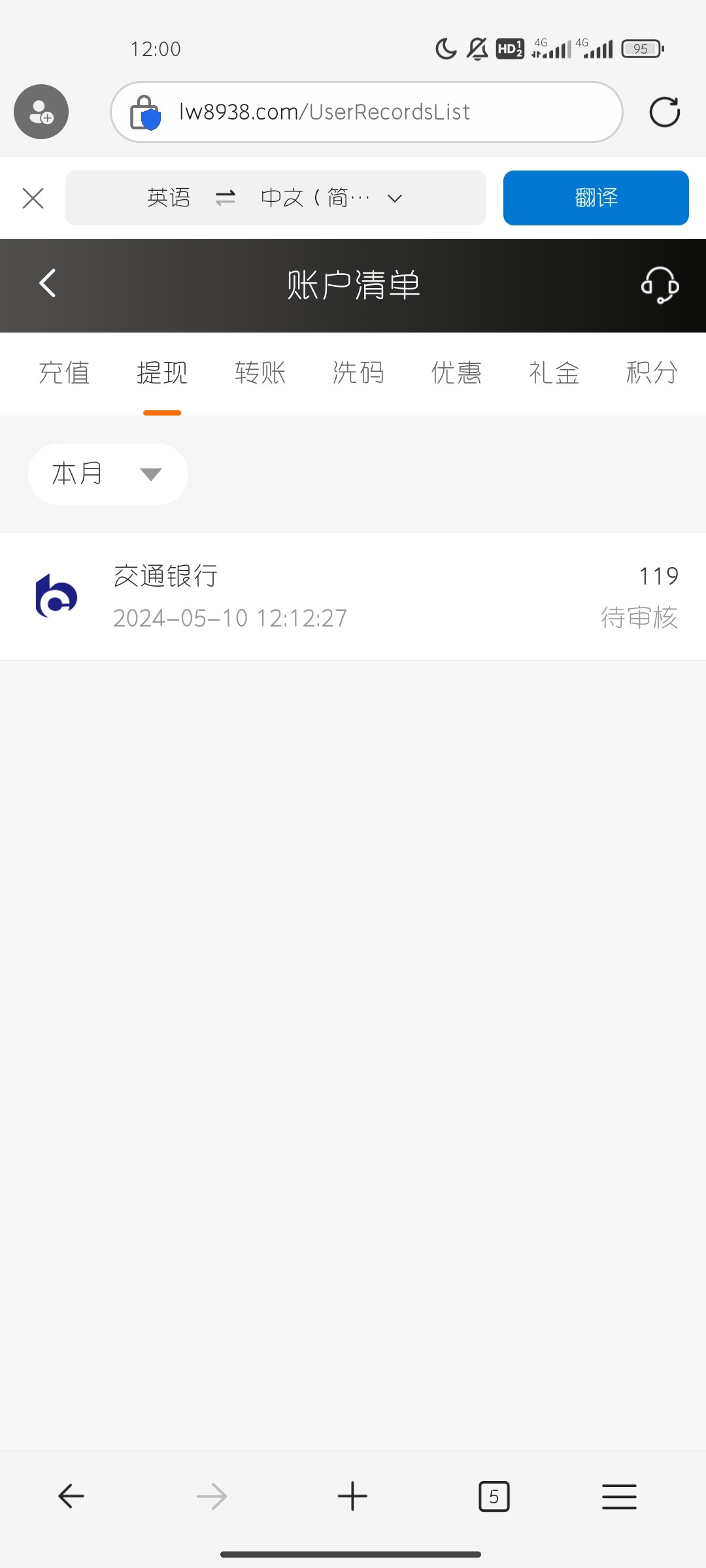Open the browser profile icon
This screenshot has height=1568, width=706.
point(41,112)
